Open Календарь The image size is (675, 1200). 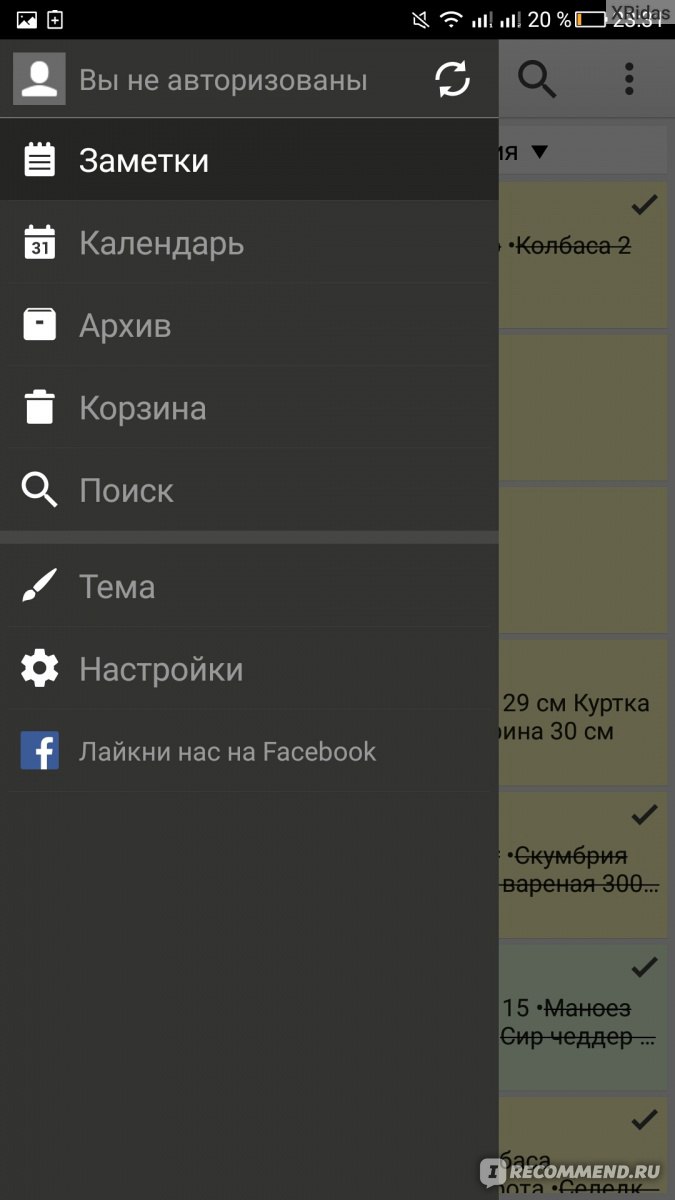(249, 243)
